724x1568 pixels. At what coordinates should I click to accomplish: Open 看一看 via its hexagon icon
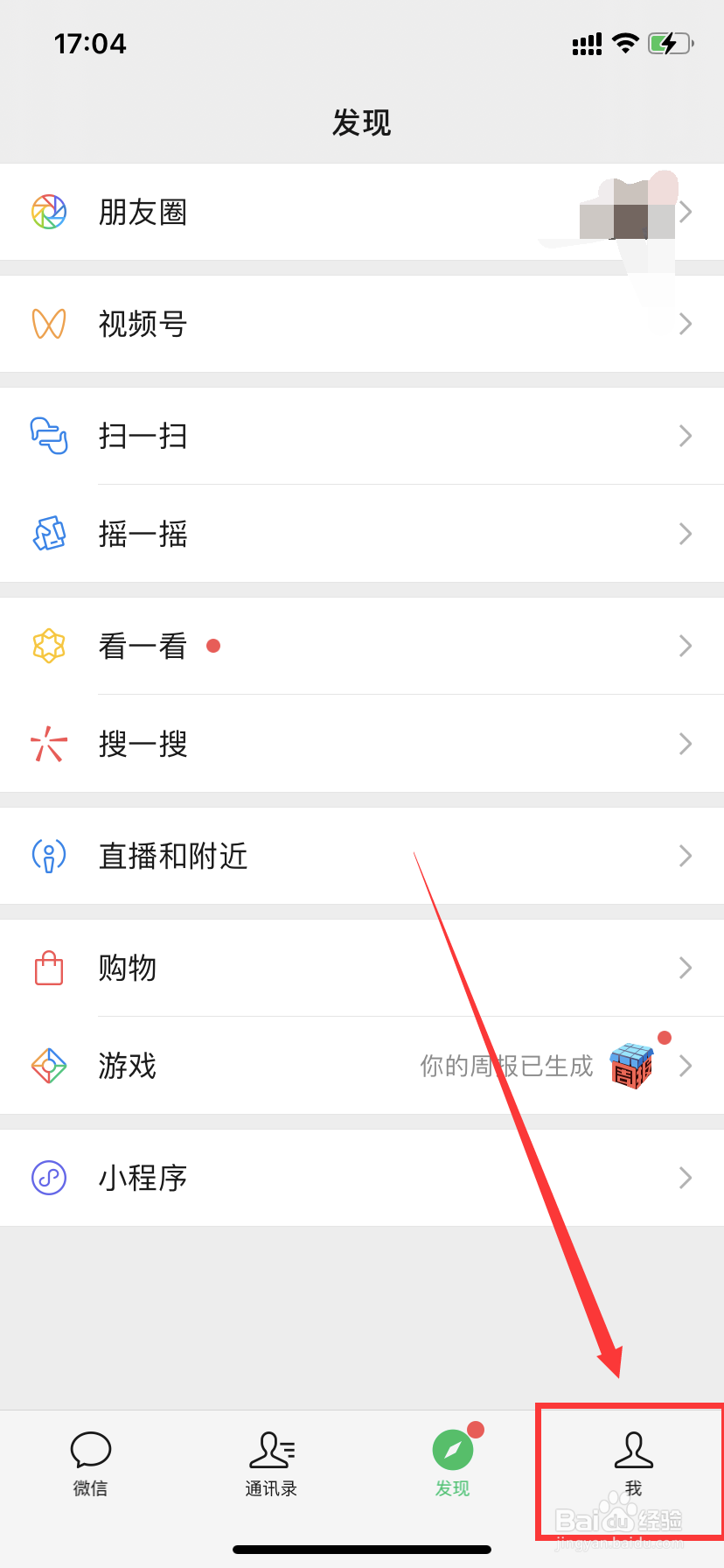coord(50,646)
